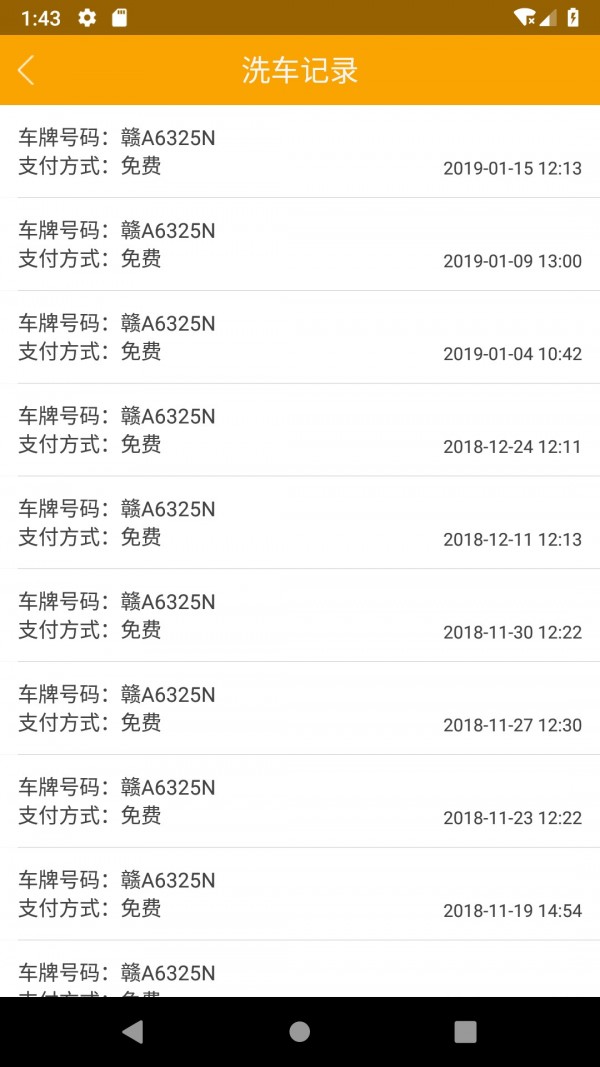View the record from 2018-11-30 12:22
600x1067 pixels.
click(300, 617)
